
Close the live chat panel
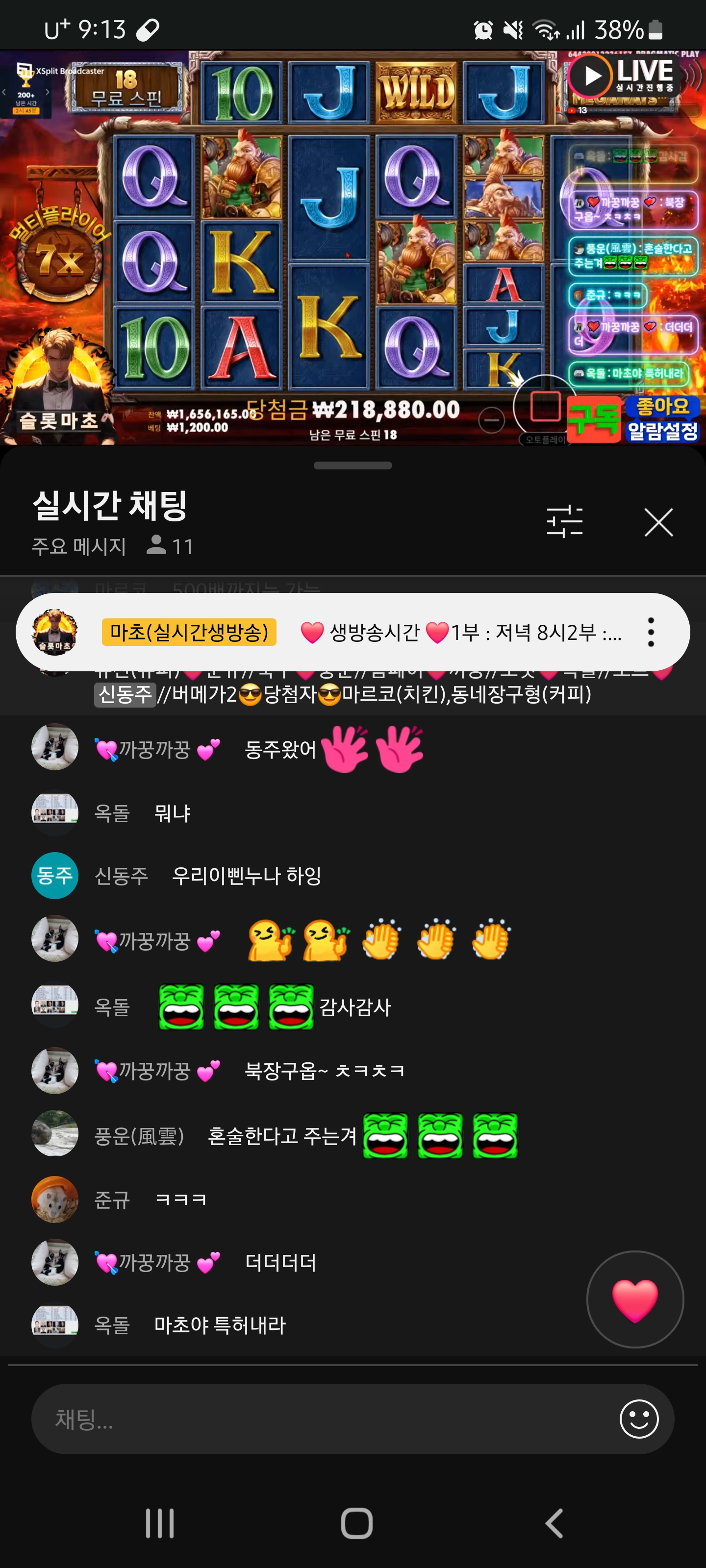point(658,522)
